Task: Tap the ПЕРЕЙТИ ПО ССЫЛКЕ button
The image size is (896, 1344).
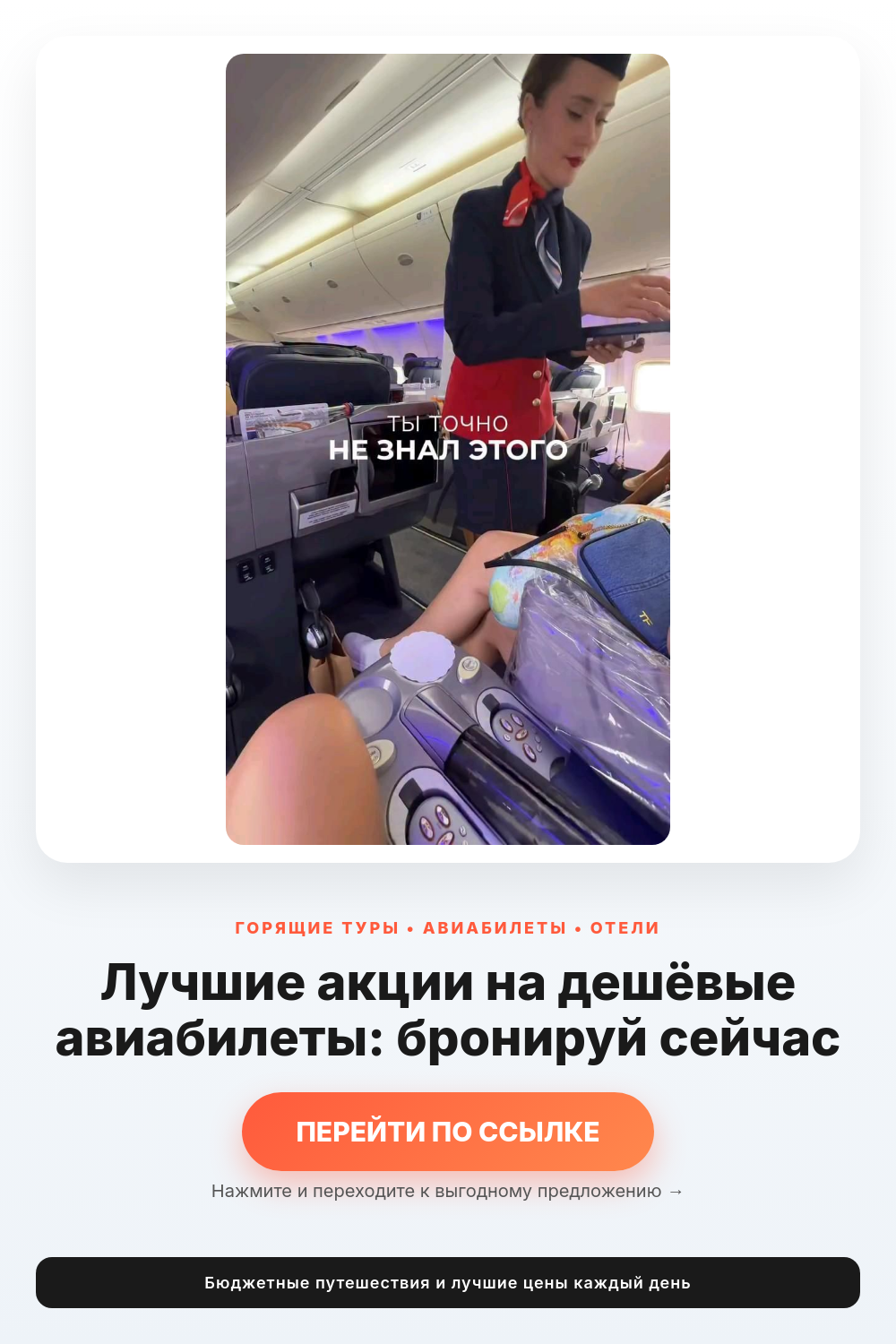Action: 448,1132
